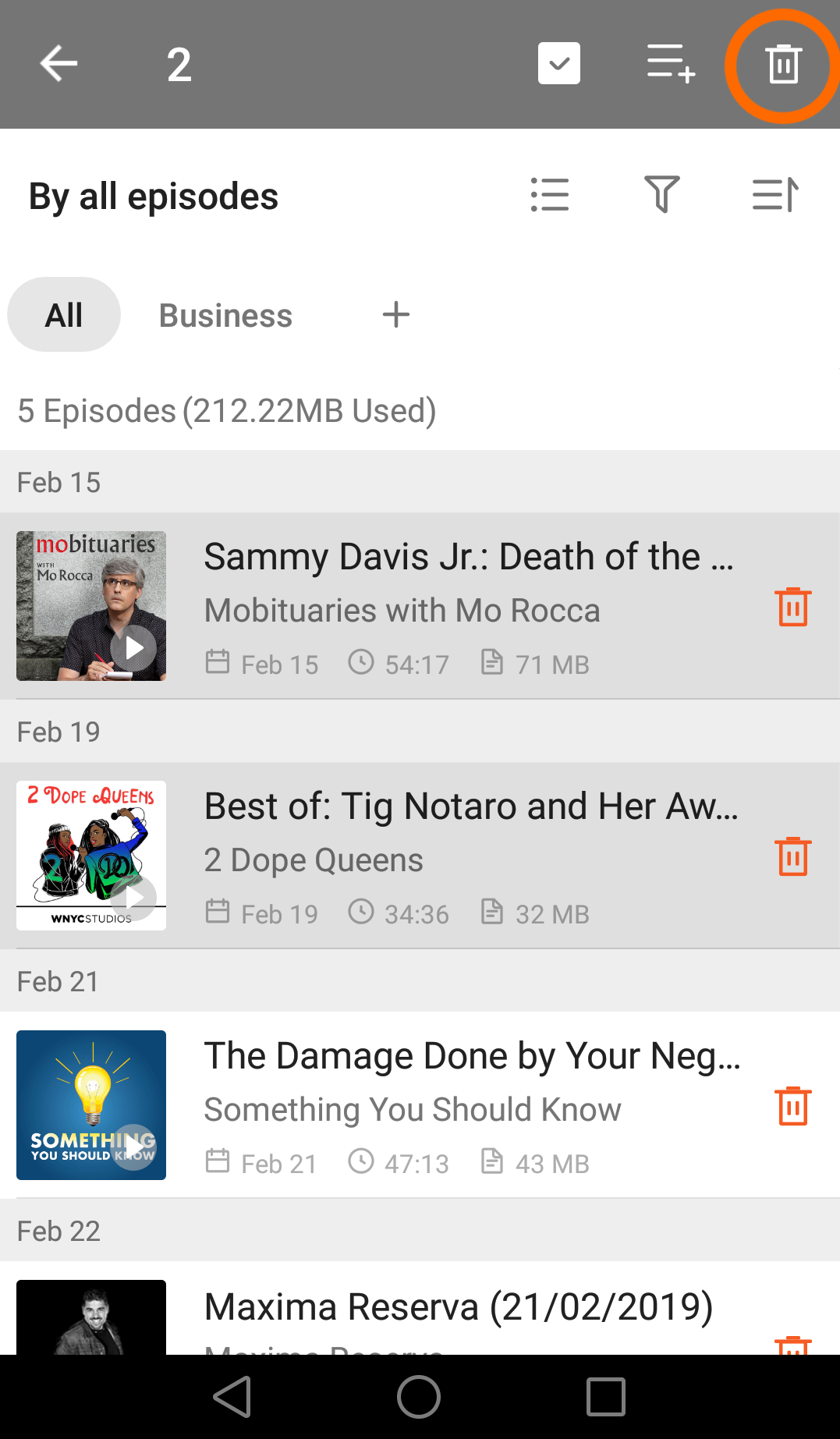Open the episode filter options
840x1439 pixels.
coord(662,194)
